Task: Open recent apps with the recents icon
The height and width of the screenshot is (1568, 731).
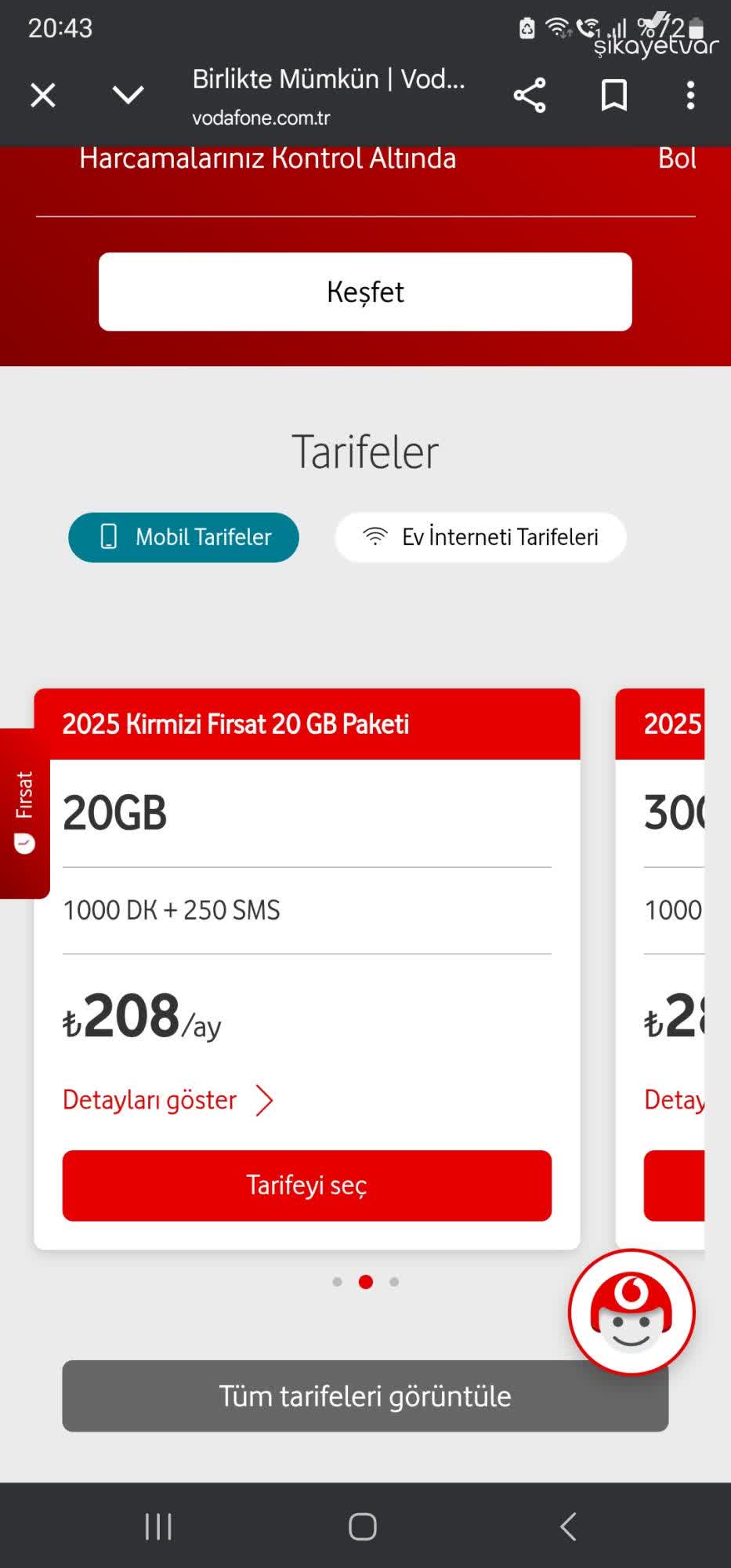Action: point(158,1526)
